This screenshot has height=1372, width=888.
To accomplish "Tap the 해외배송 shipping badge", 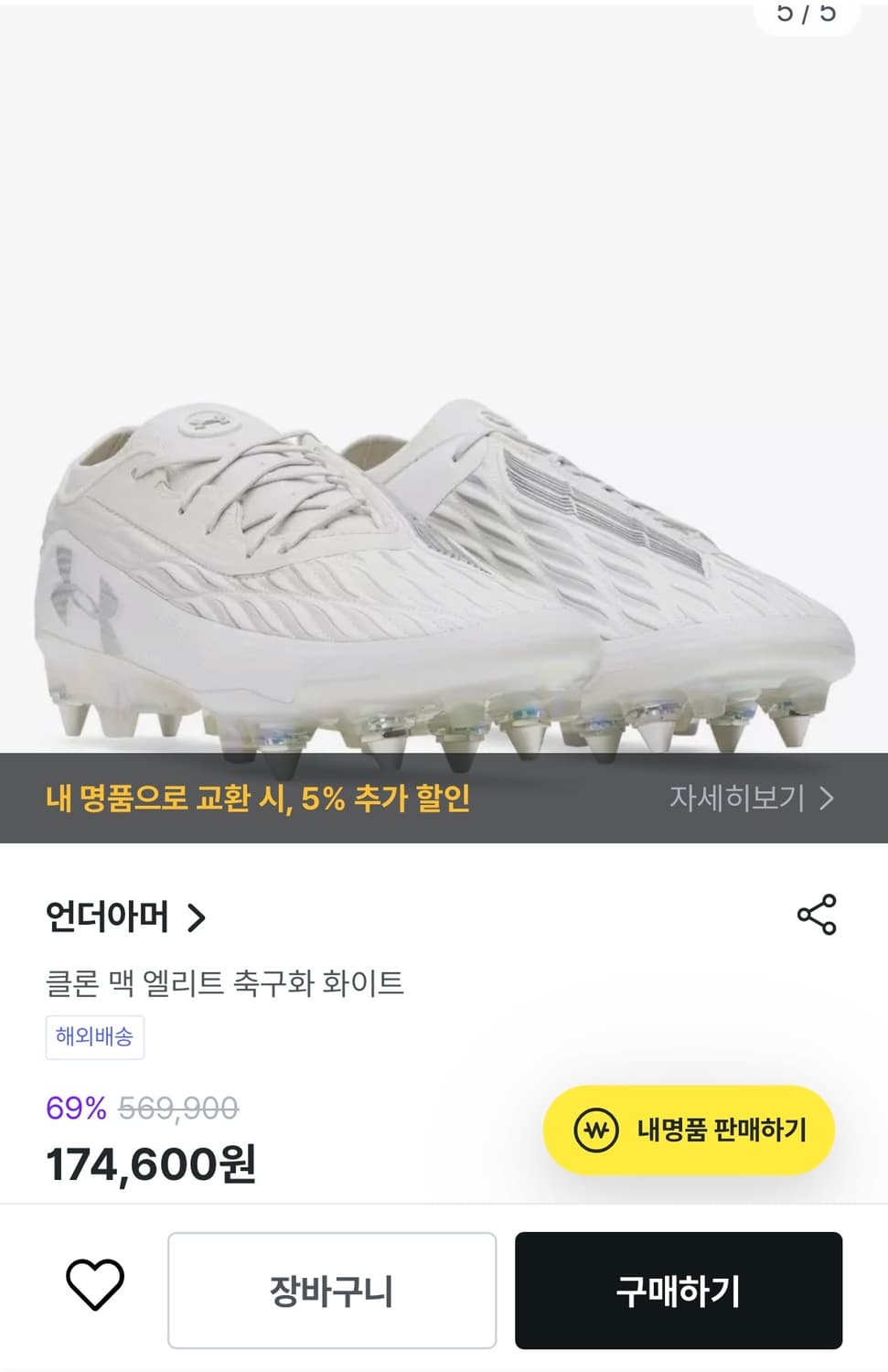I will pos(95,1037).
